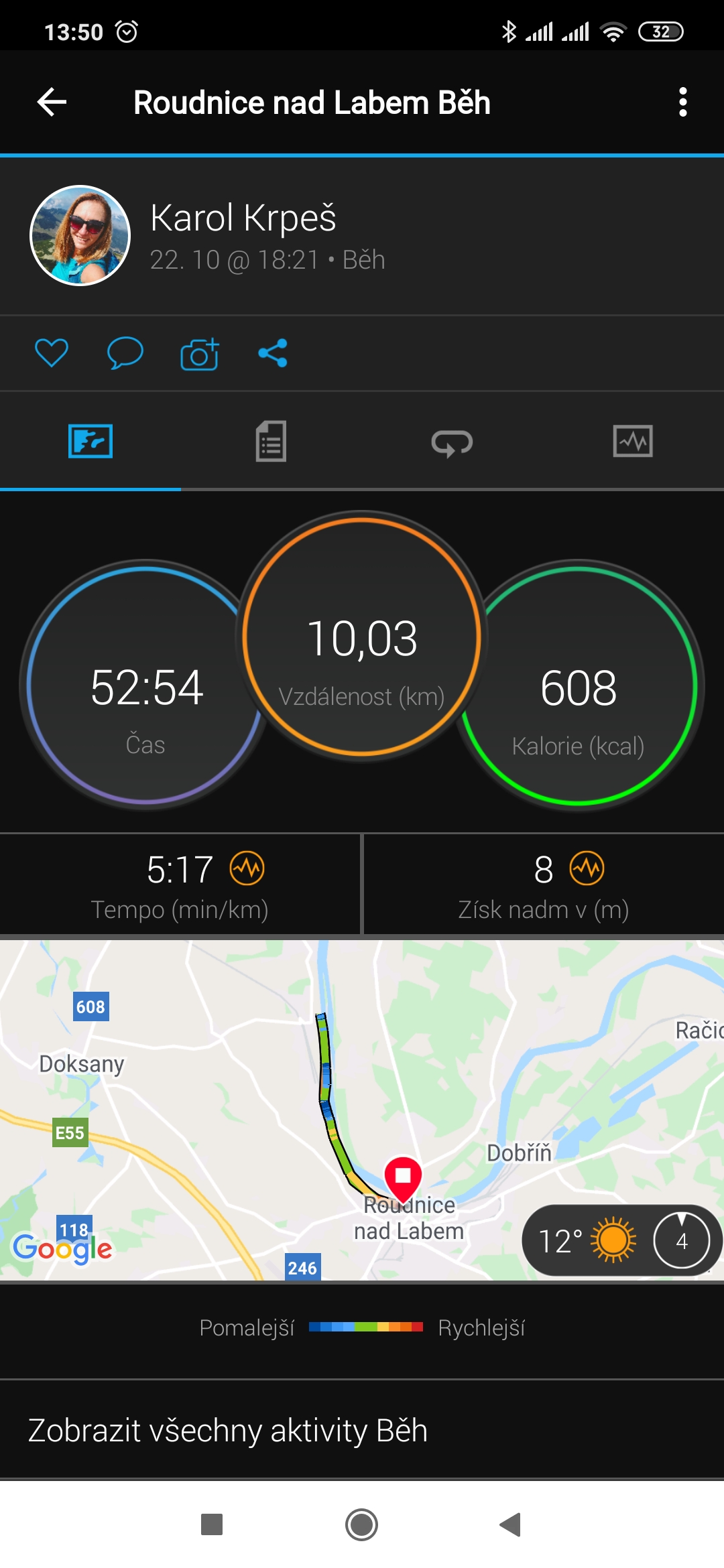The image size is (724, 1568).
Task: Open comments with the speech bubble icon
Action: pyautogui.click(x=125, y=353)
